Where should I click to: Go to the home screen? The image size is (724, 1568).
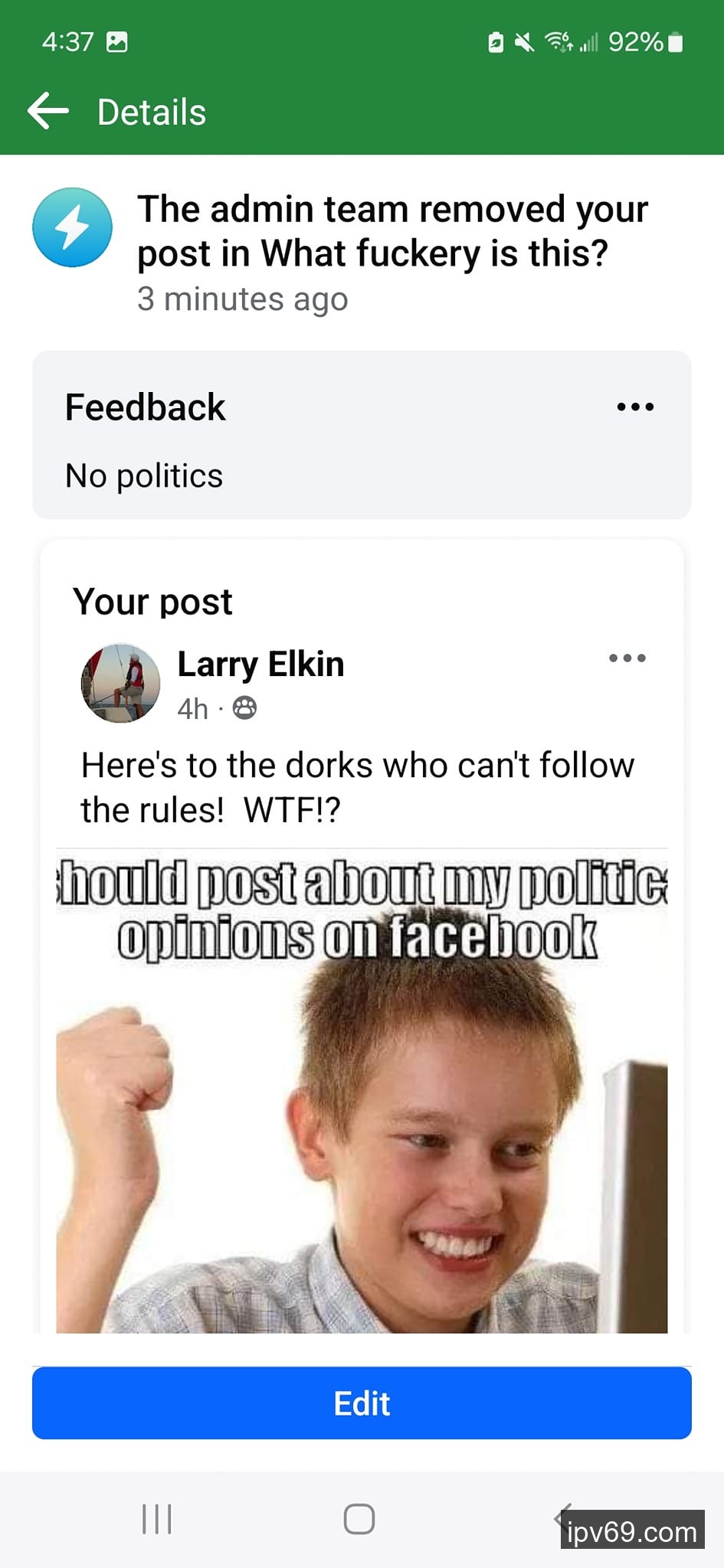359,1519
